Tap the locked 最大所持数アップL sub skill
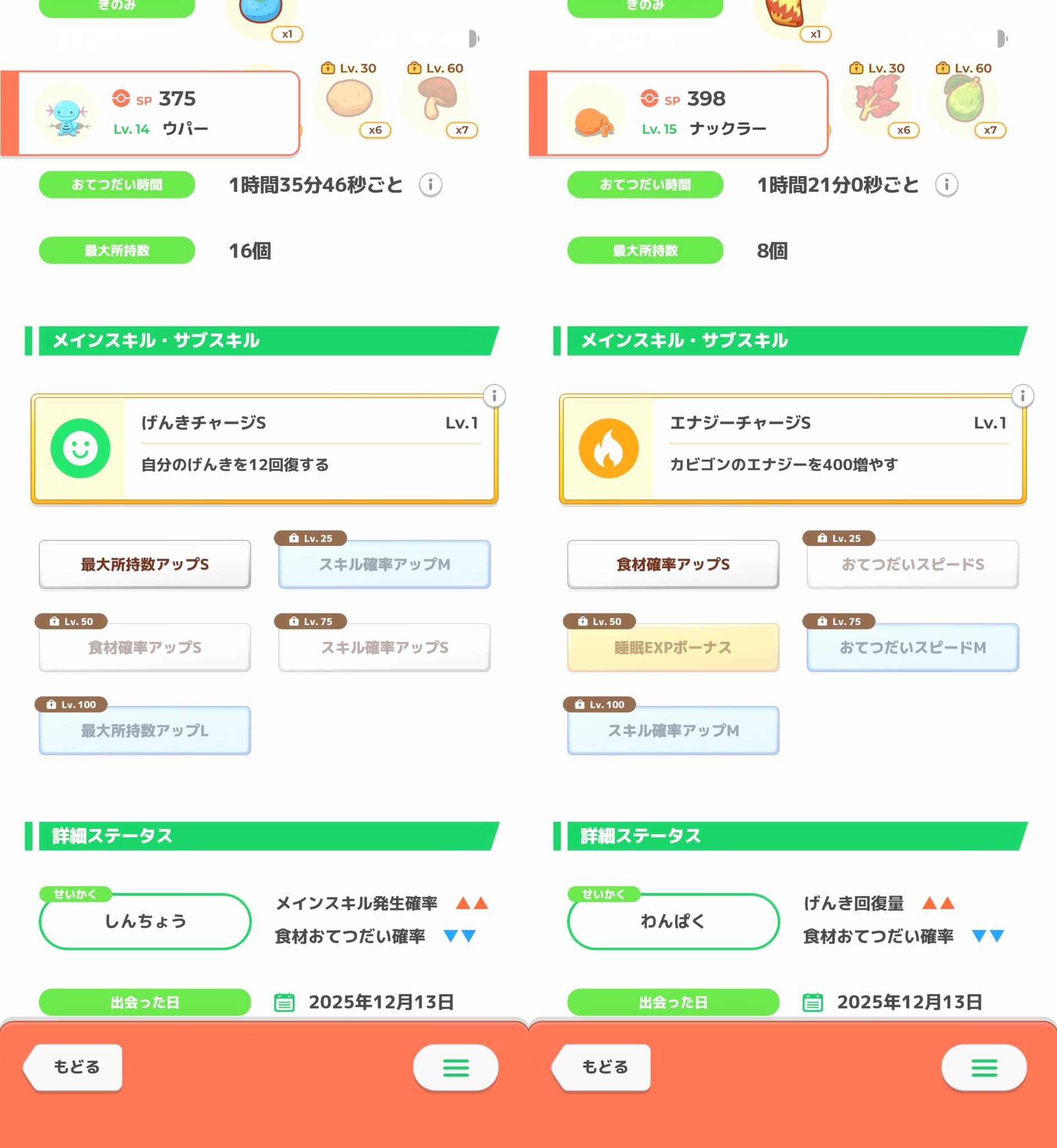The image size is (1057, 1148). pos(145,730)
